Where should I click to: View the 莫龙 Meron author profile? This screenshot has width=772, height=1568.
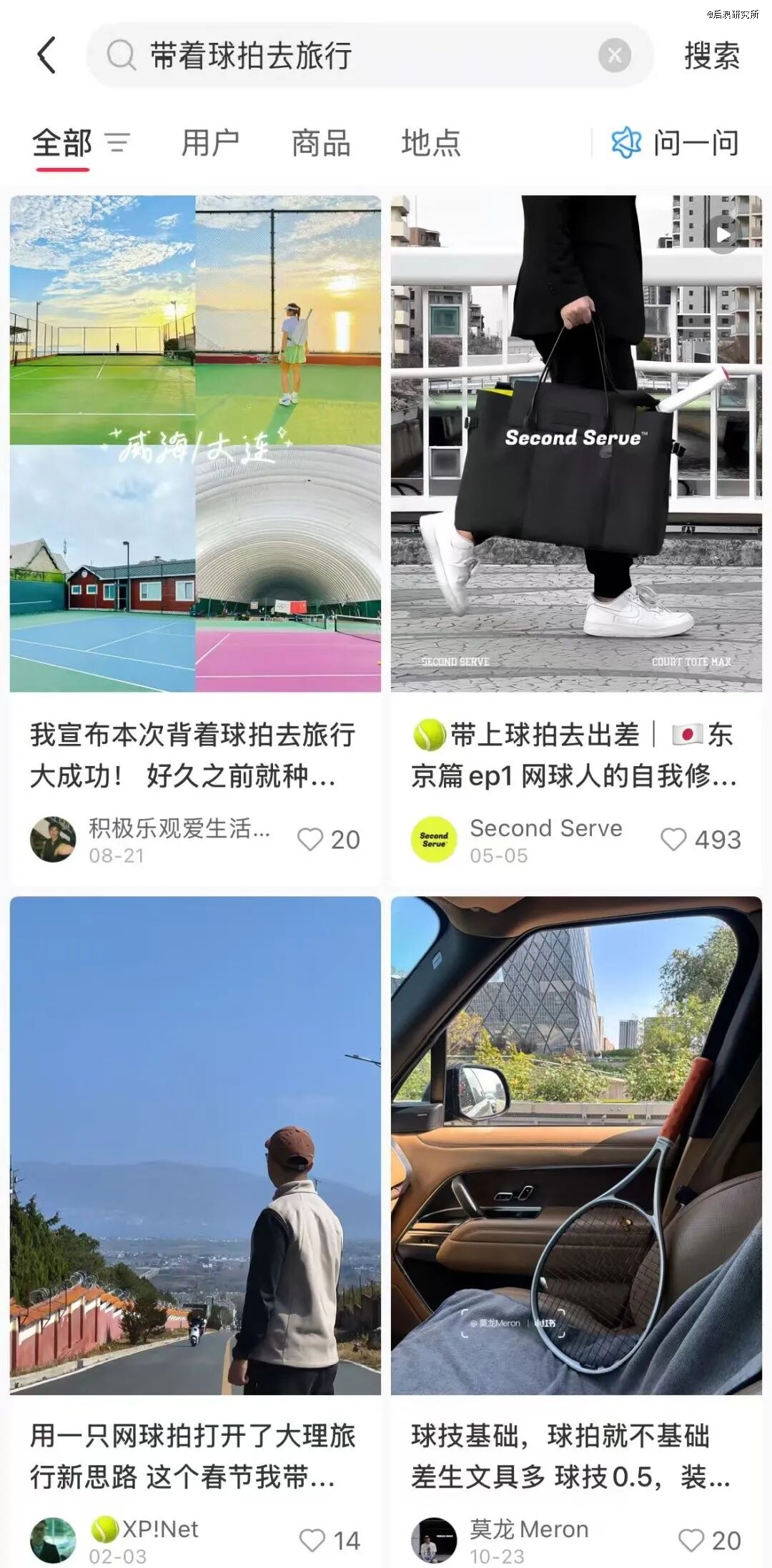point(434,1540)
